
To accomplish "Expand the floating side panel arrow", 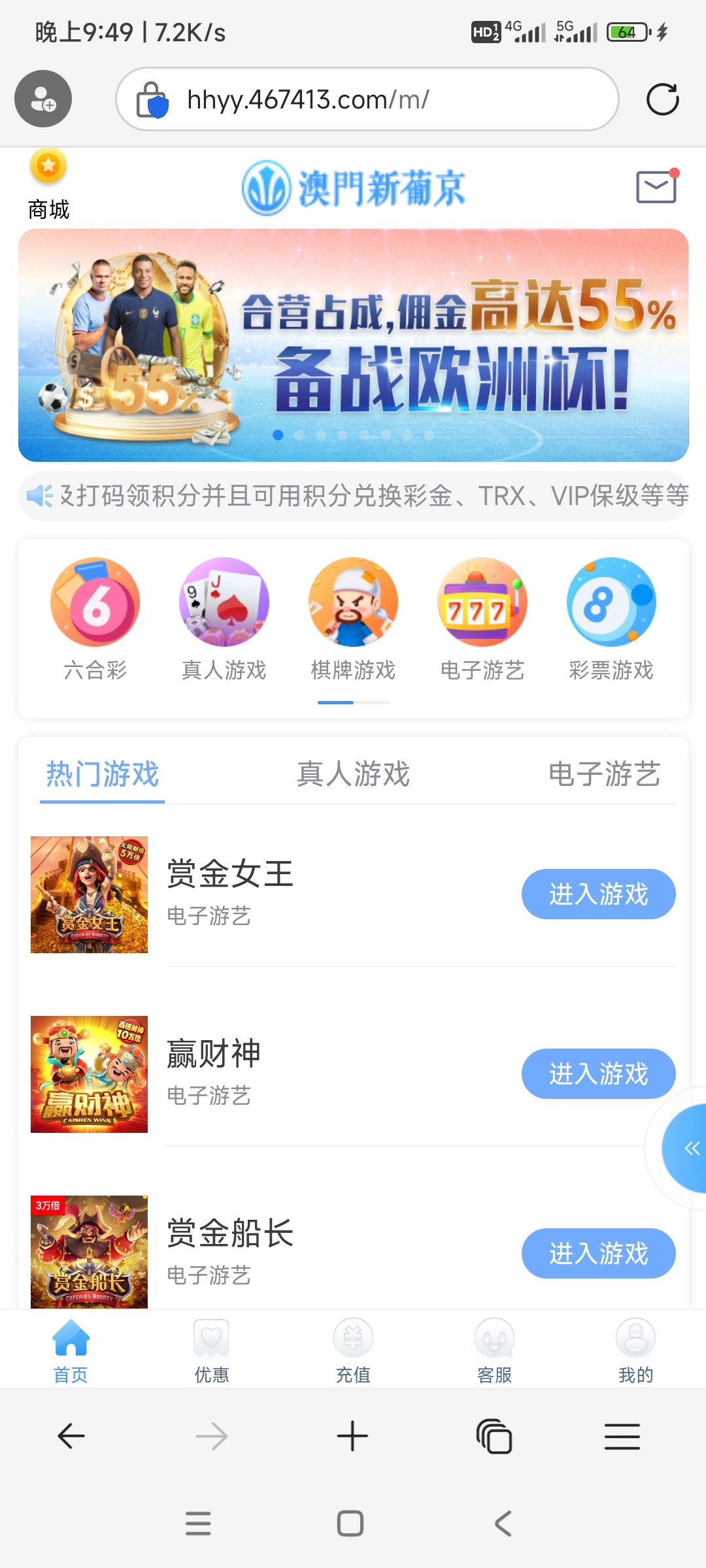I will pyautogui.click(x=690, y=1149).
